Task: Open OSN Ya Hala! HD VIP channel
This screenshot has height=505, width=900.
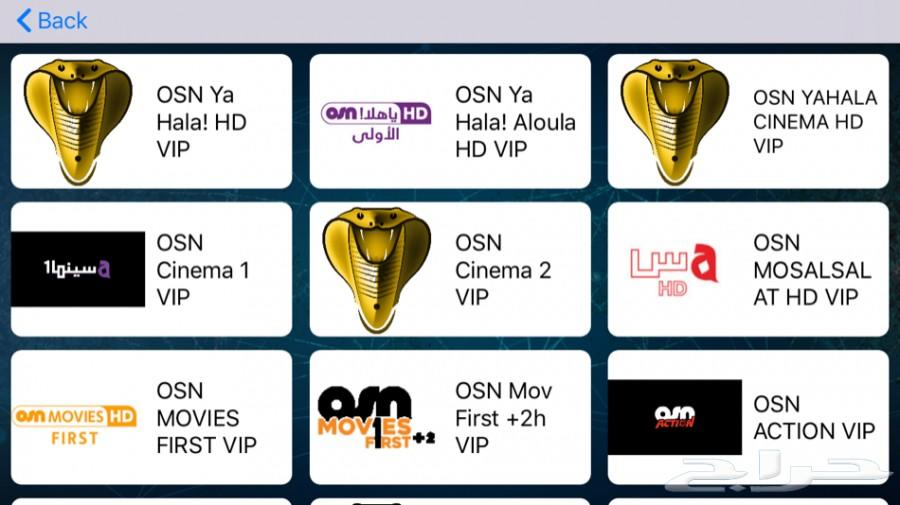Action: click(x=151, y=122)
